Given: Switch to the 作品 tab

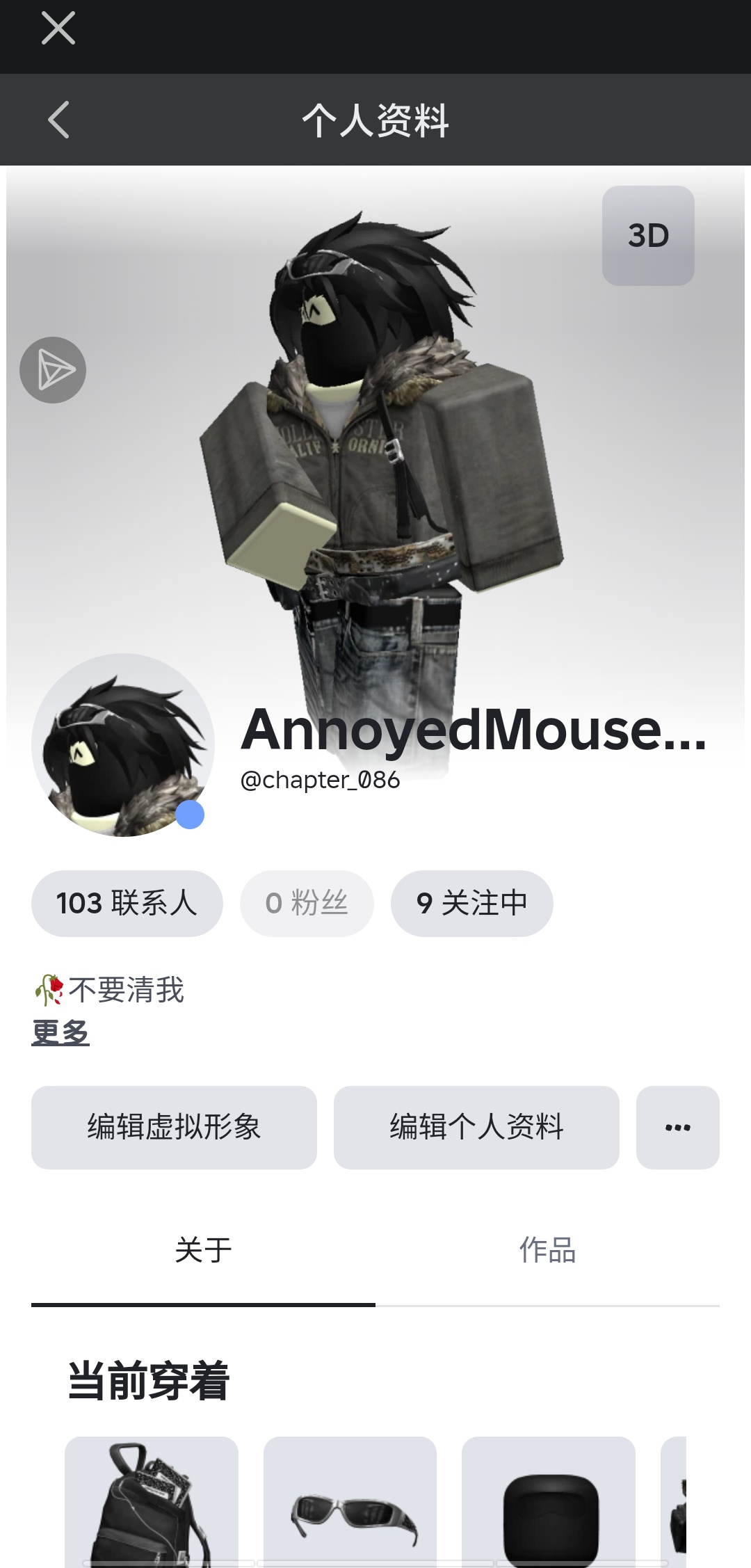Looking at the screenshot, I should [x=547, y=1250].
